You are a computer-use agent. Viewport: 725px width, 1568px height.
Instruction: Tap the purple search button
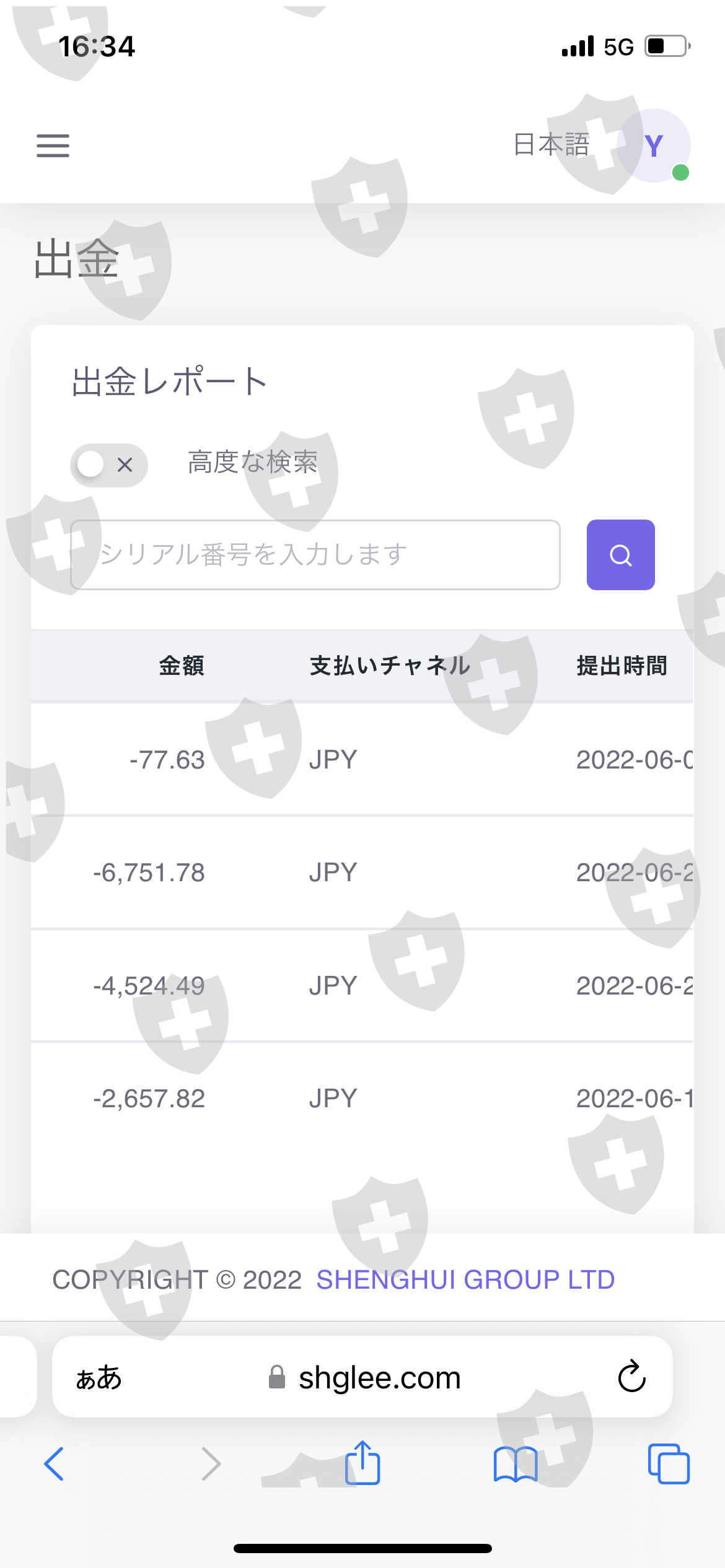(620, 555)
